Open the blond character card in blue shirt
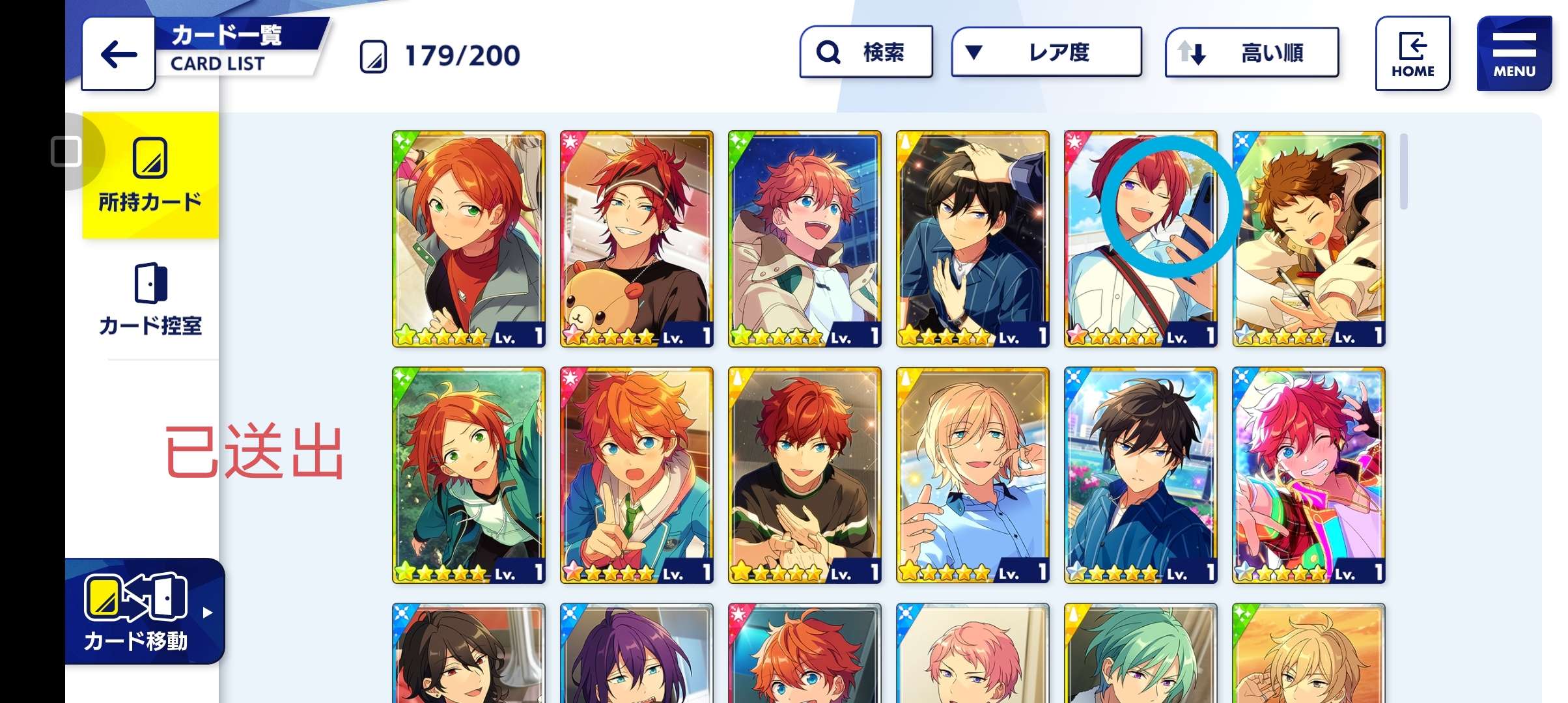1568x703 pixels. click(972, 475)
